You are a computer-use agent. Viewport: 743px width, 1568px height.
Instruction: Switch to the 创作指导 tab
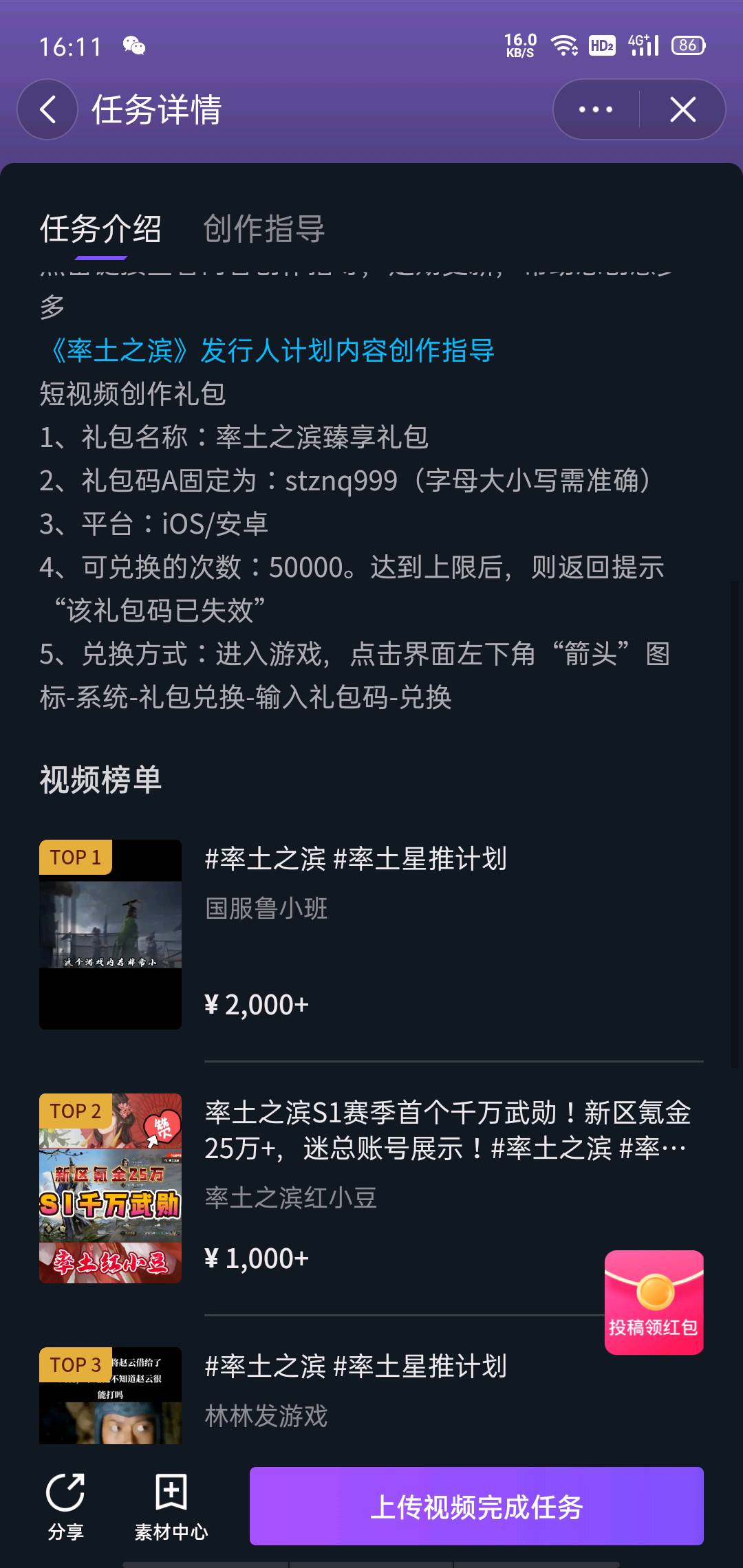[263, 229]
